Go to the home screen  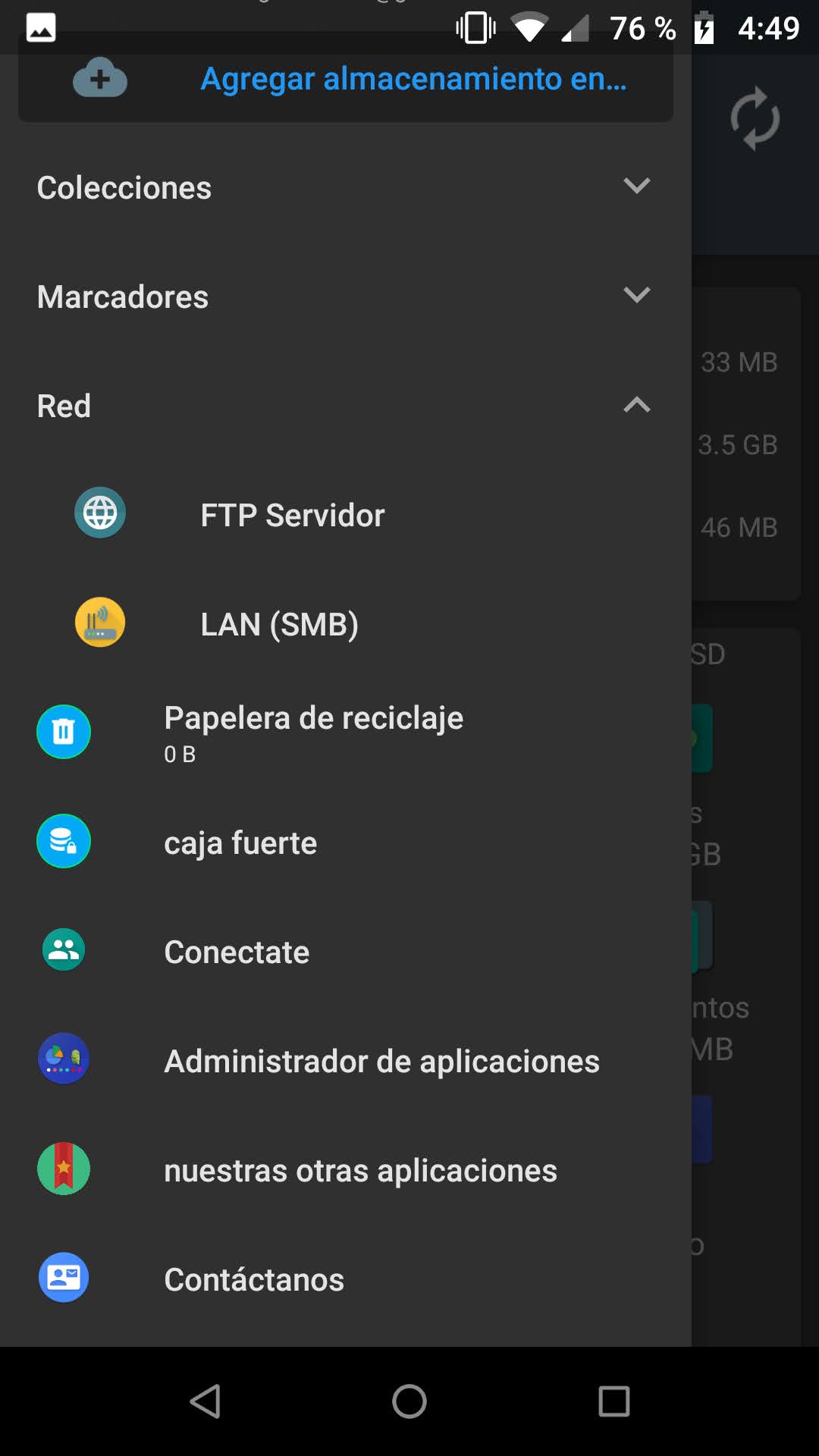[x=409, y=1401]
